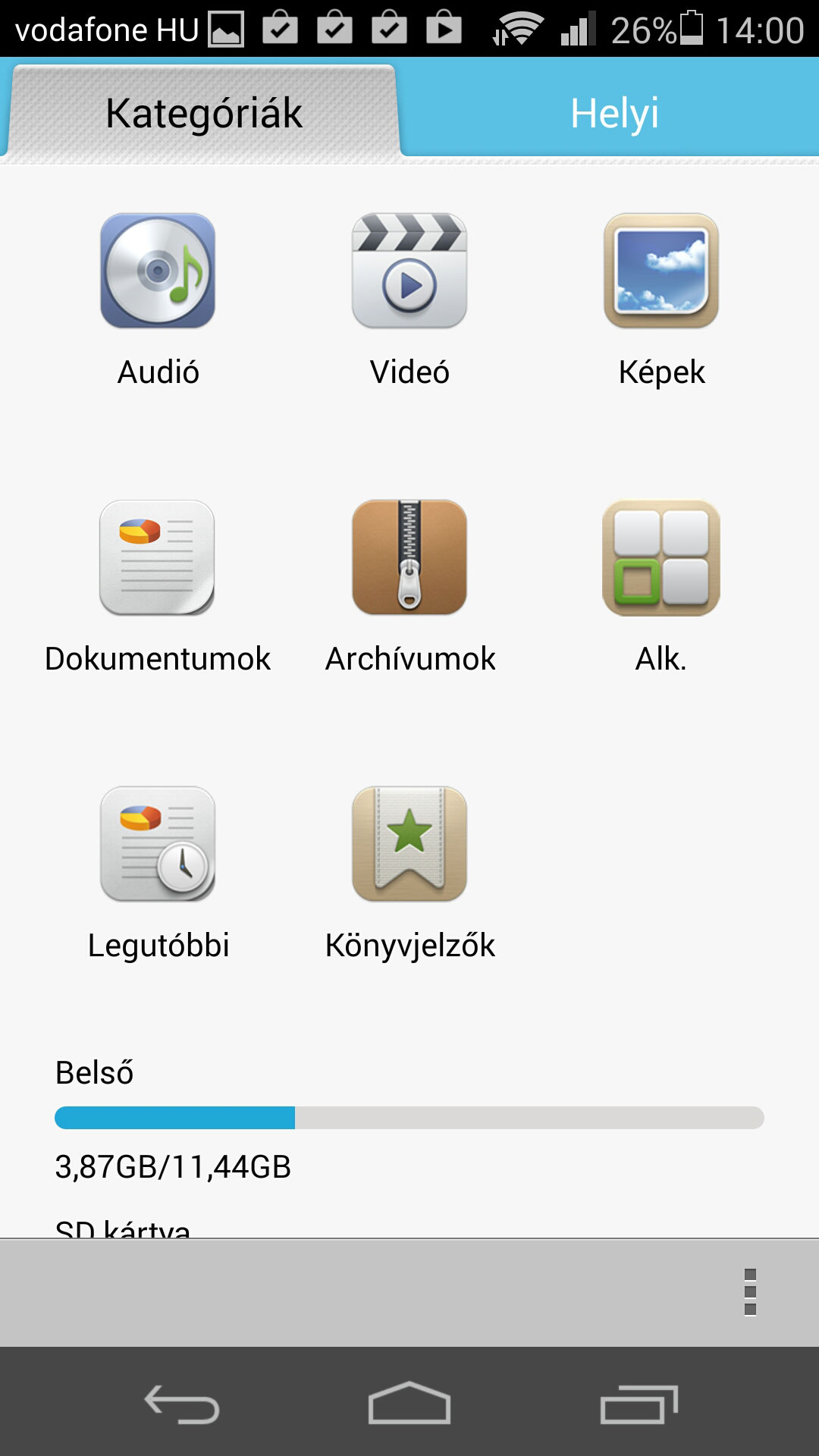The image size is (819, 1456).
Task: Open the Alk. apps category
Action: click(x=661, y=587)
